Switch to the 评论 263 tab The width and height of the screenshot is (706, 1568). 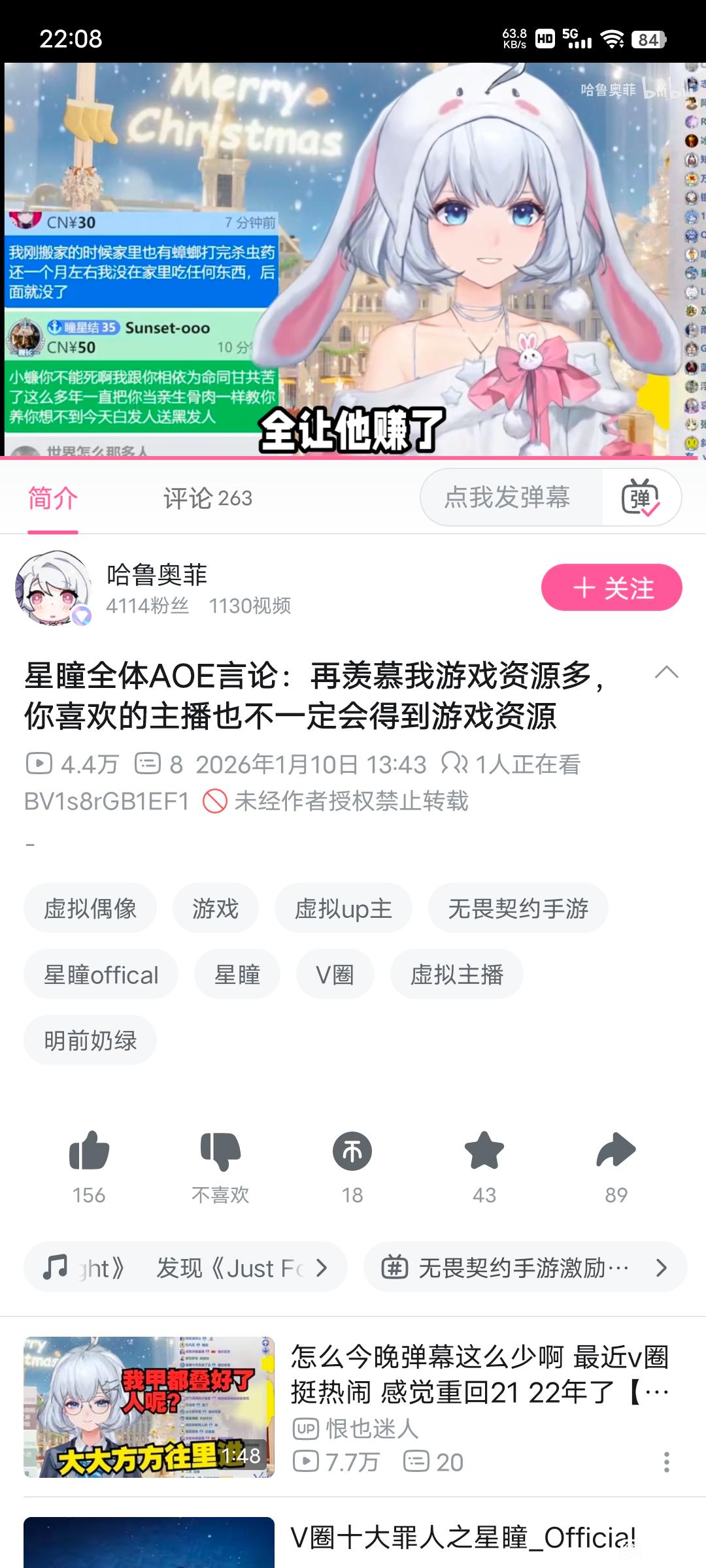(207, 498)
